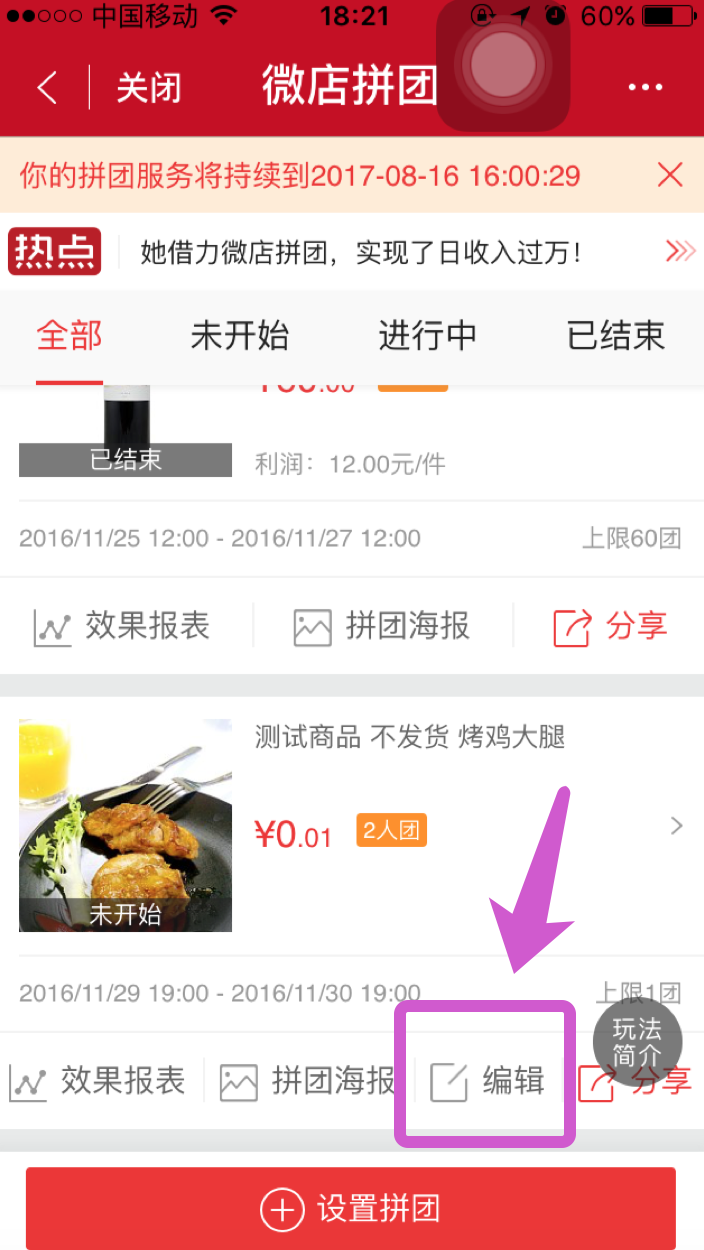This screenshot has width=704, height=1250.
Task: Open 效果报表 for the 已结束 item
Action: [122, 627]
